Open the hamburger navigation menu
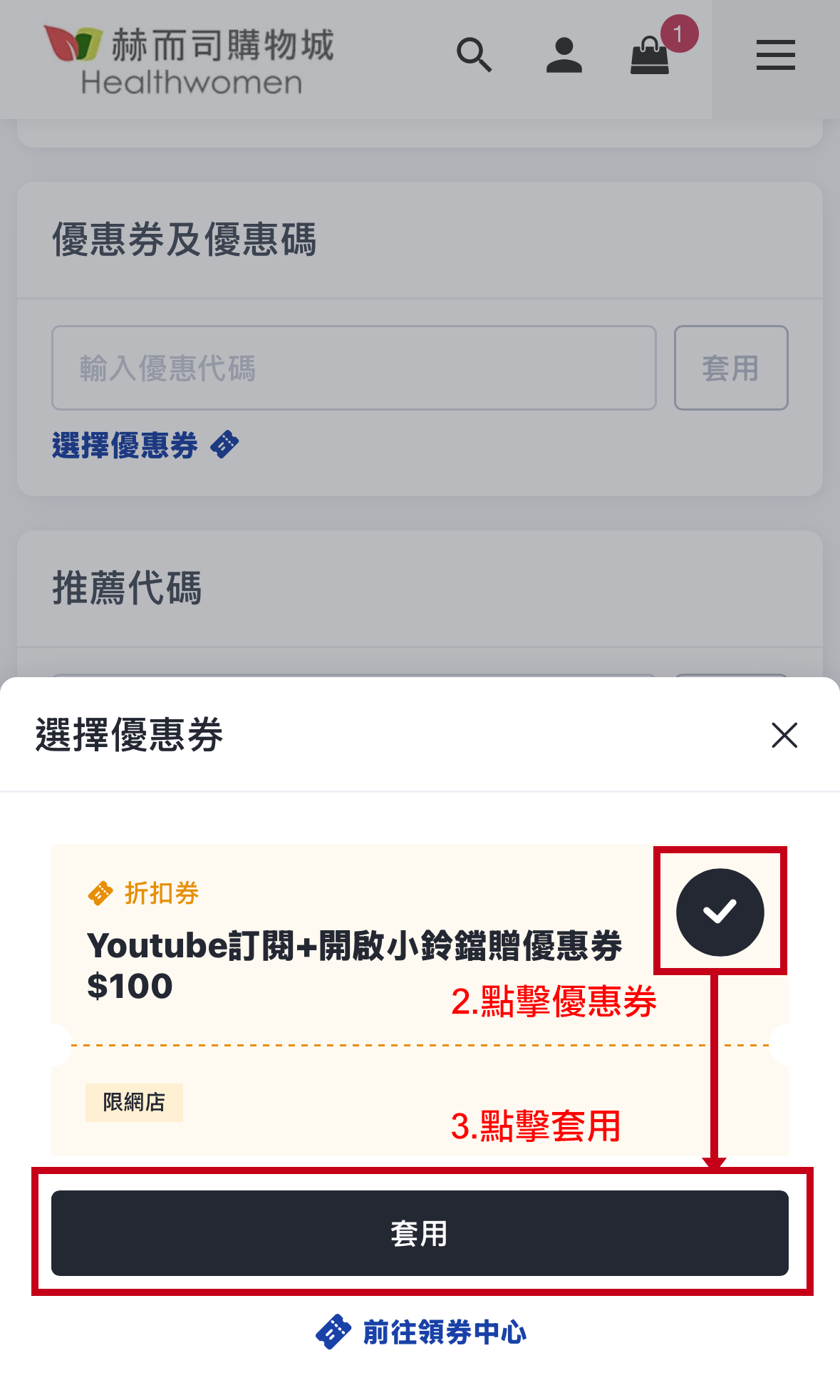Screen dimensions: 840x1400 [x=775, y=56]
